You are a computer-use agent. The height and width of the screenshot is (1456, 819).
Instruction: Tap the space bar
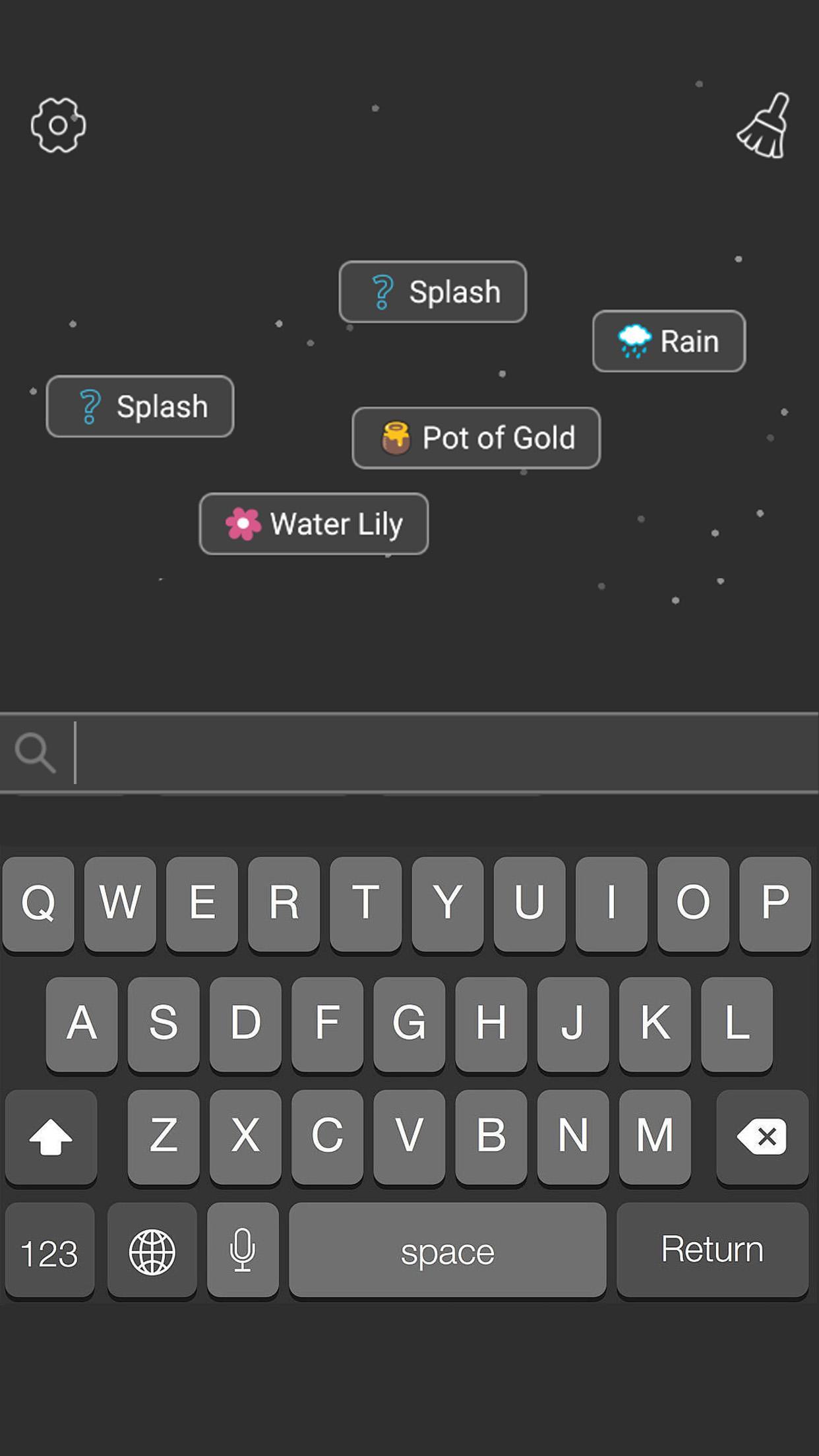tap(447, 1250)
